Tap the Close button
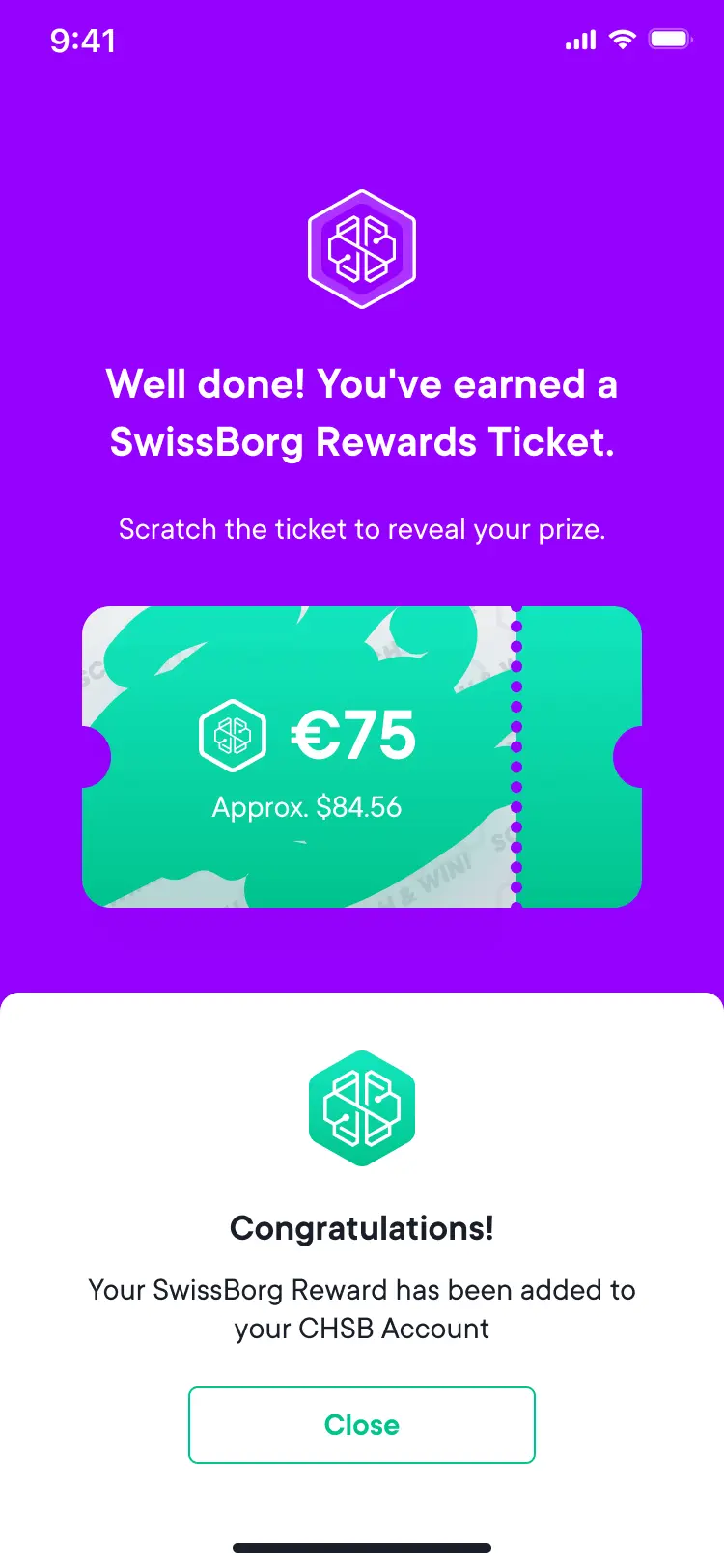The image size is (724, 1568). 362,1424
